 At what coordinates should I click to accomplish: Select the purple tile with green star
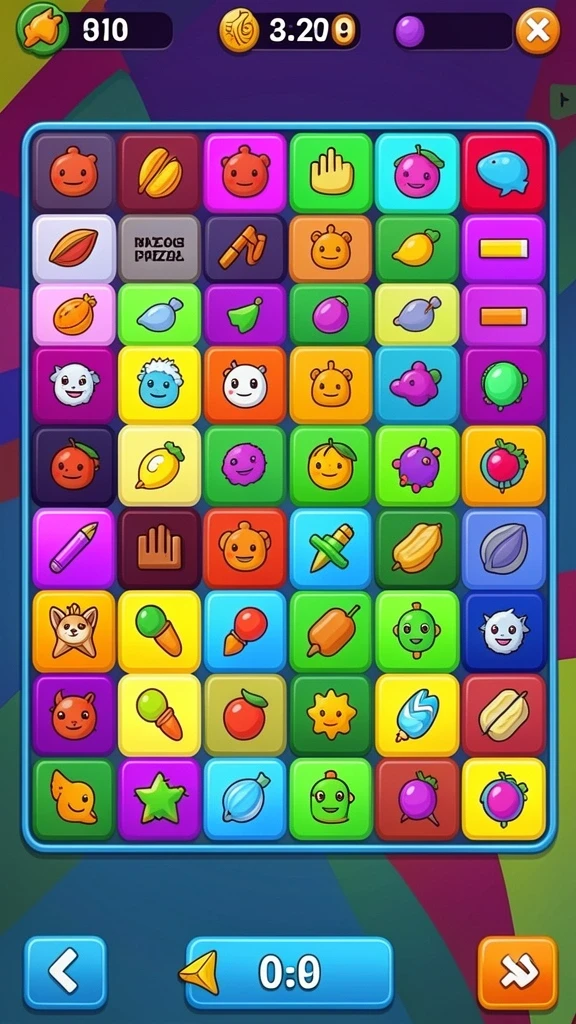(x=159, y=799)
